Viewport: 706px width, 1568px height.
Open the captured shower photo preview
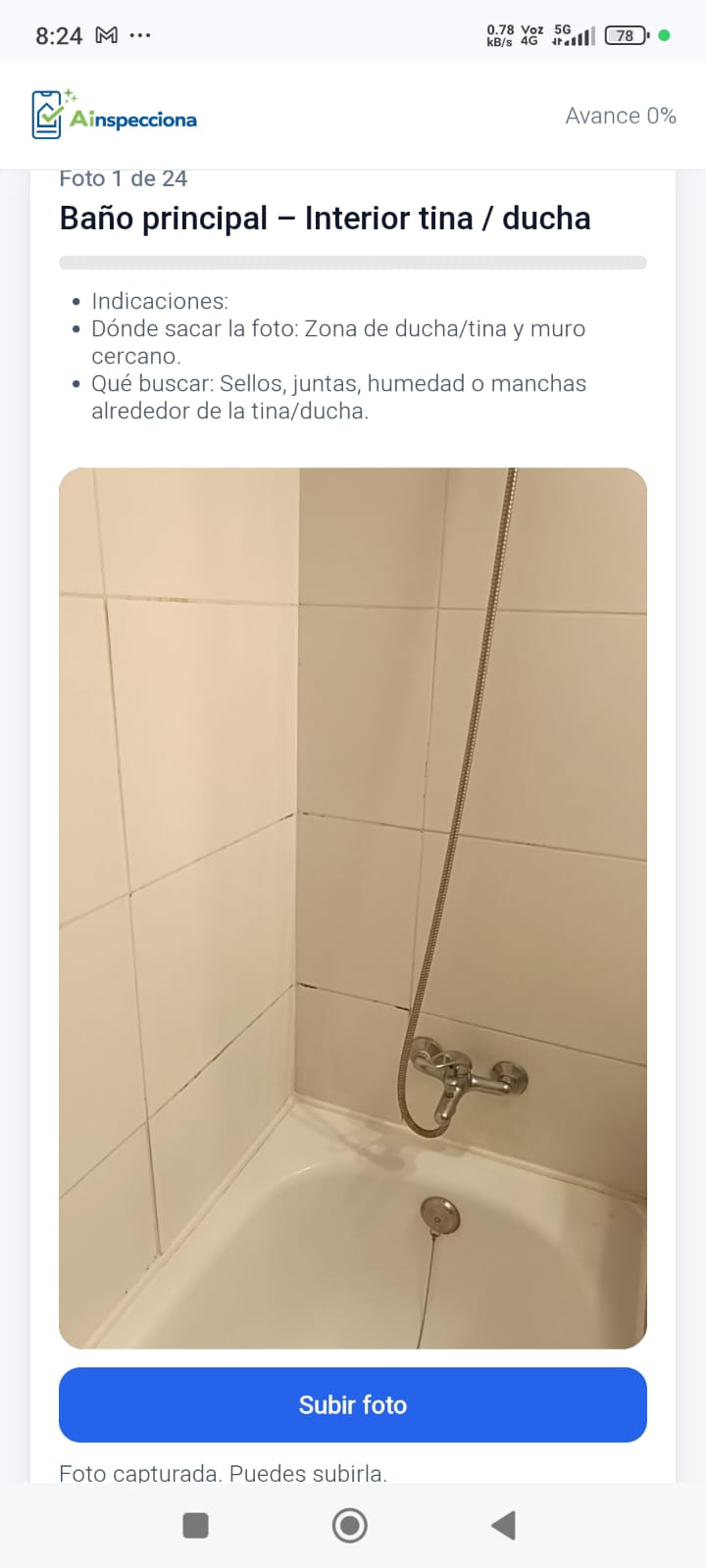(353, 907)
